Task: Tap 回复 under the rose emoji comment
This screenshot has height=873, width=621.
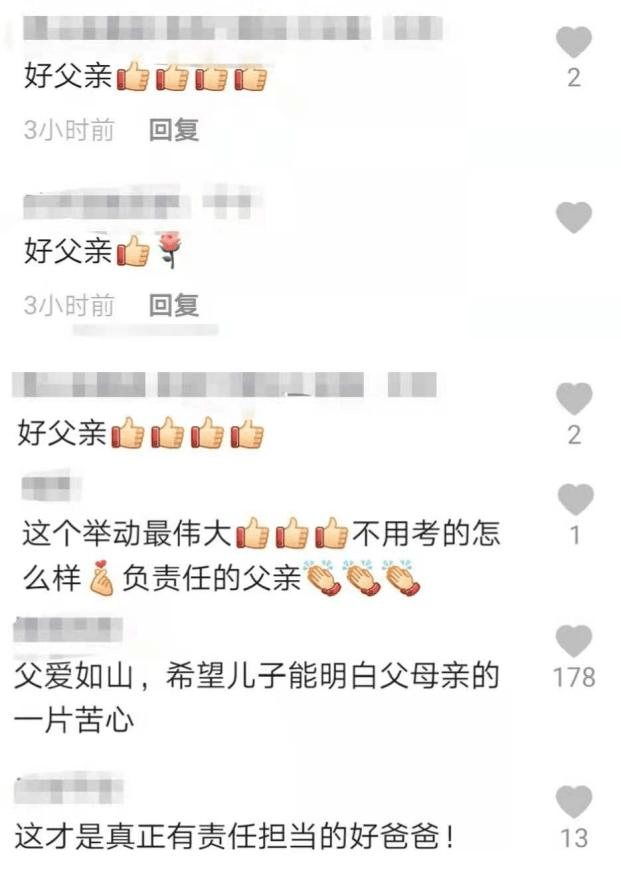Action: tap(174, 305)
